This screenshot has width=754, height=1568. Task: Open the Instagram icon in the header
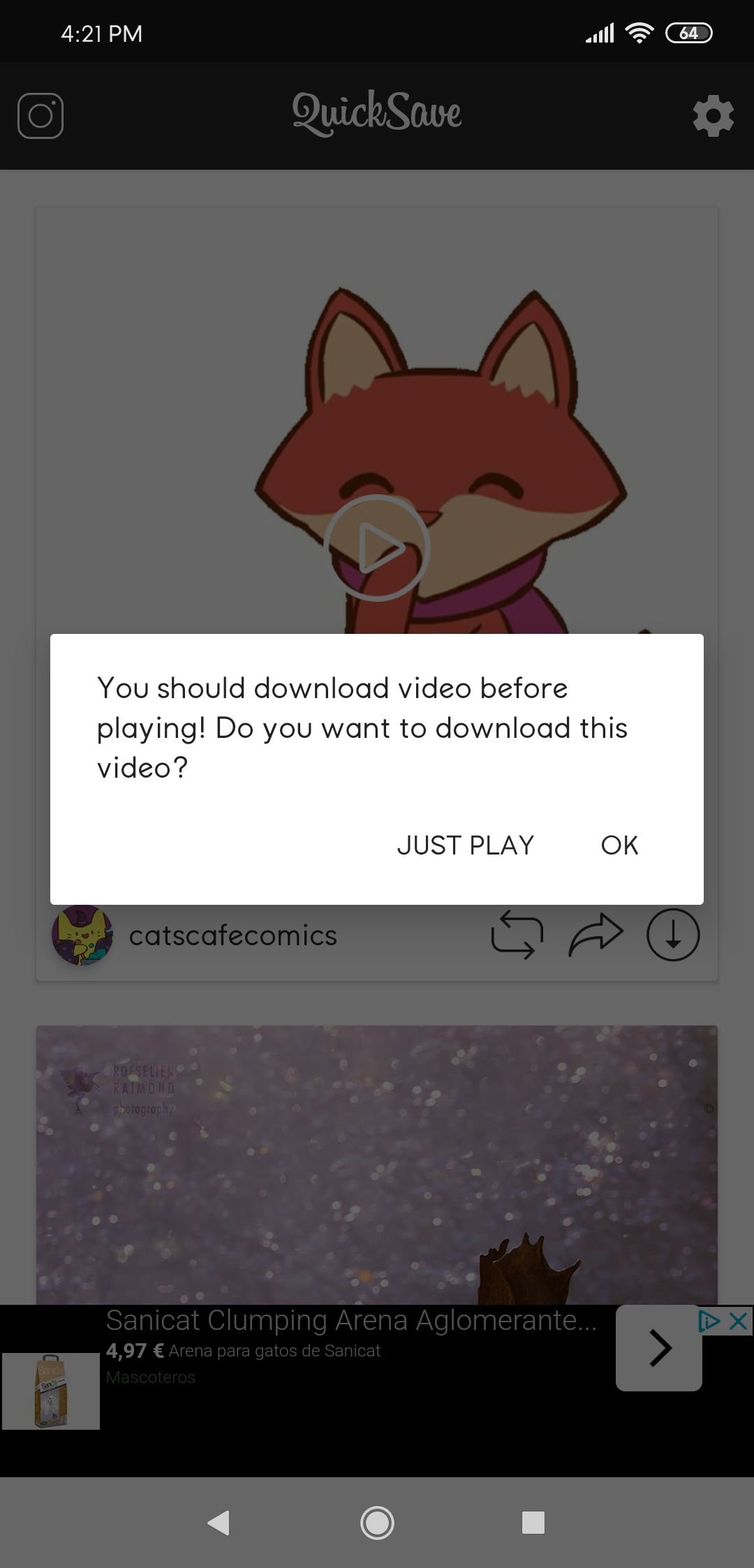tap(40, 115)
